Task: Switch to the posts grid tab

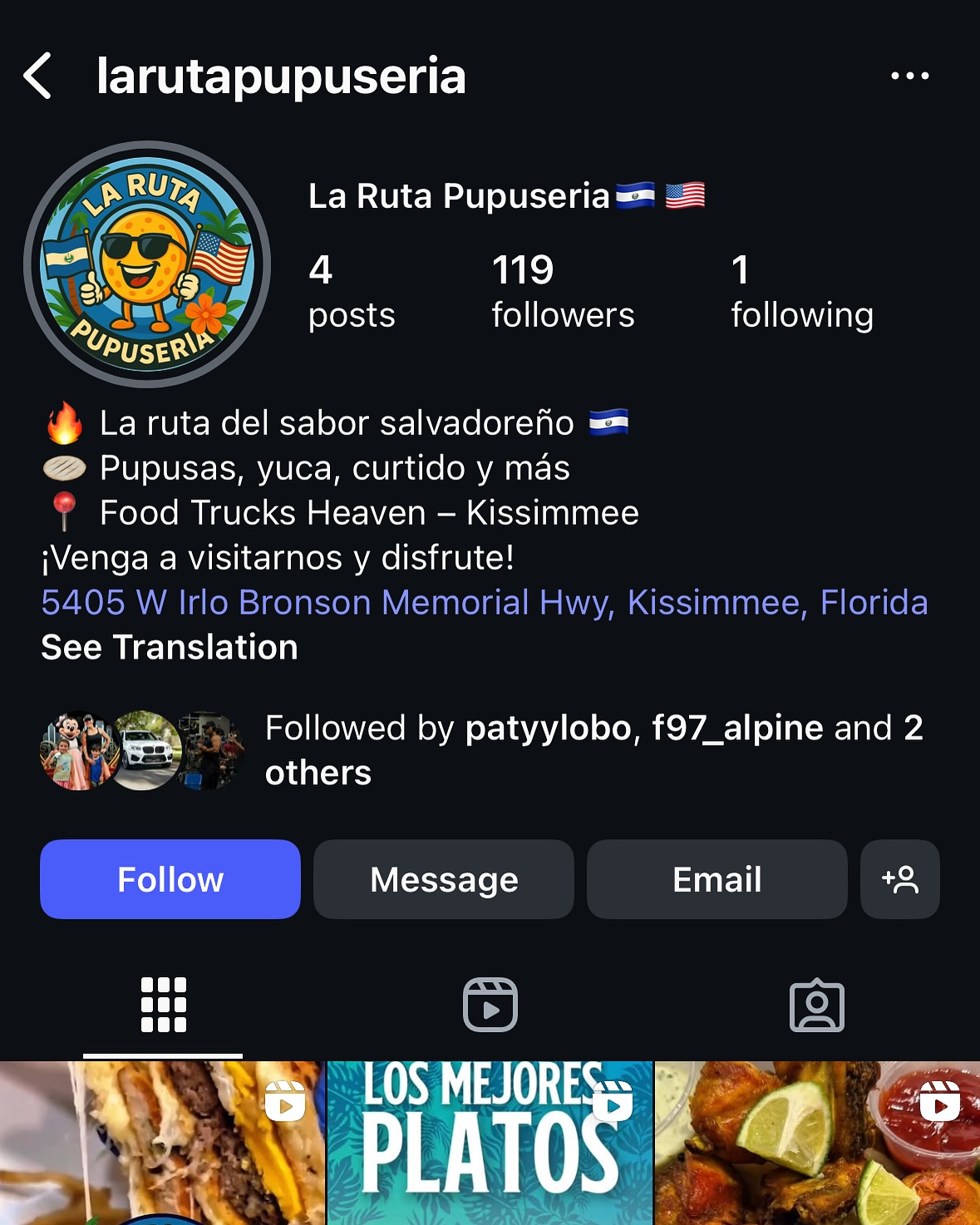Action: (x=163, y=1005)
